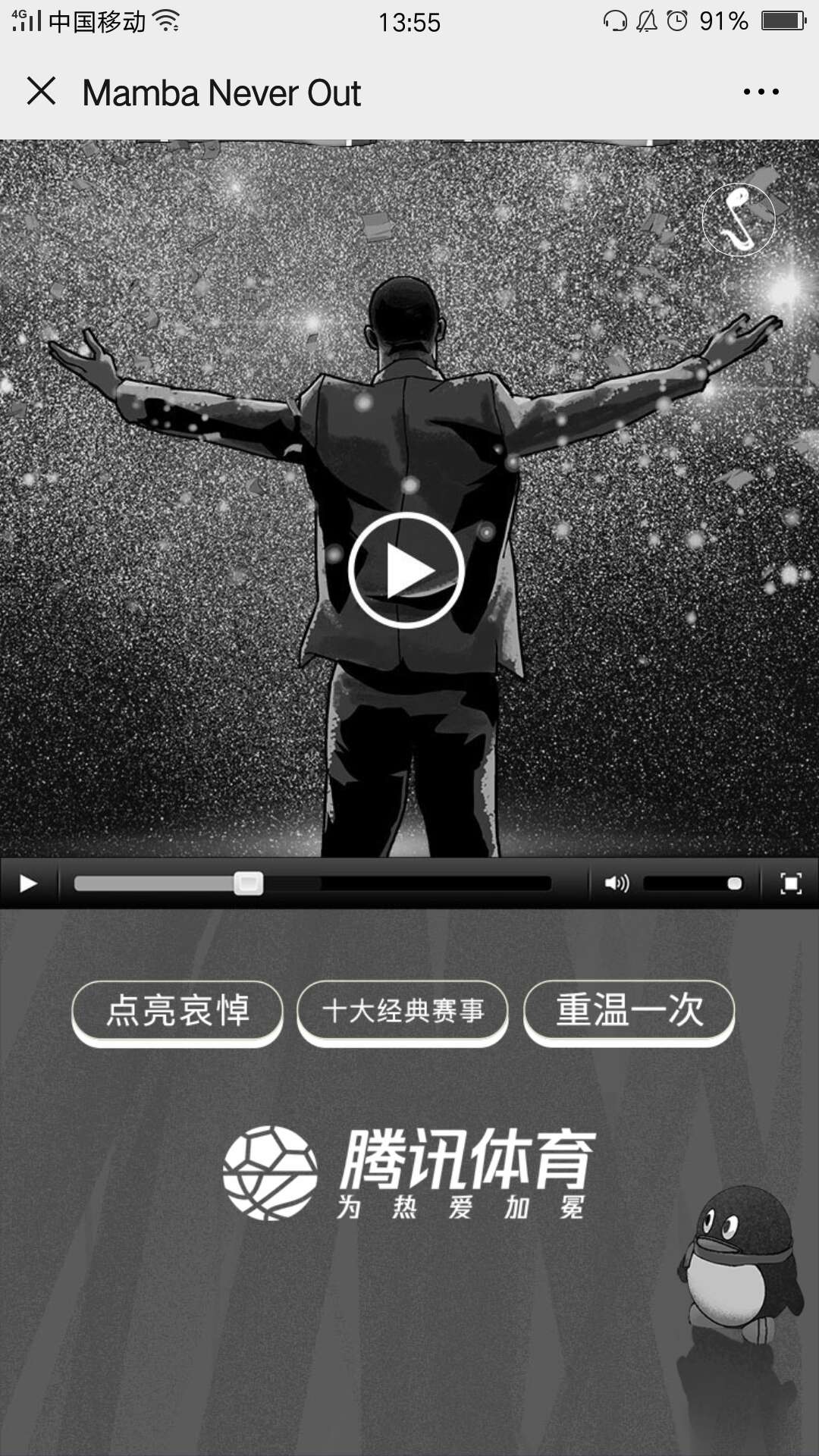Open the three-dot overflow menu
Image resolution: width=819 pixels, height=1456 pixels.
(x=761, y=92)
